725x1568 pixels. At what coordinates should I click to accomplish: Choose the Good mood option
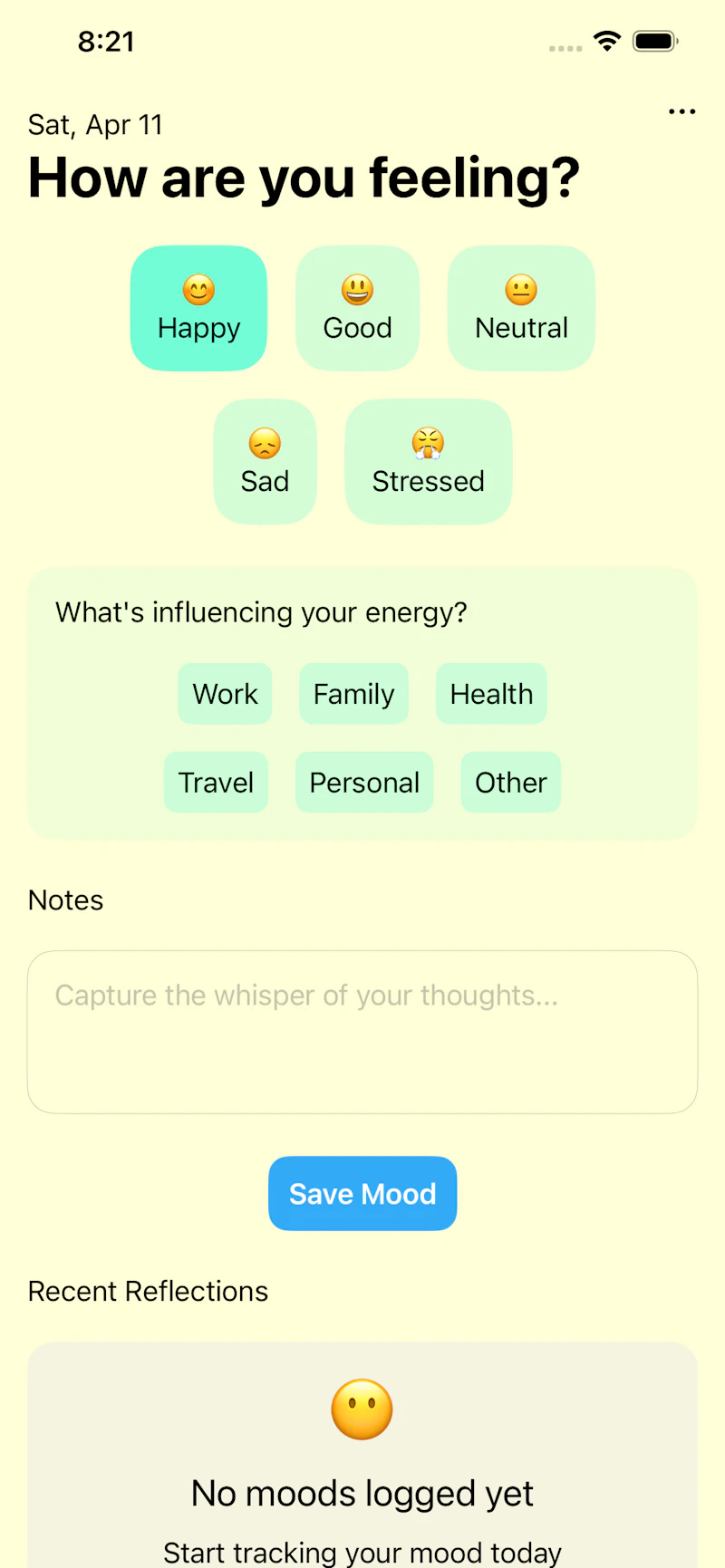[358, 308]
